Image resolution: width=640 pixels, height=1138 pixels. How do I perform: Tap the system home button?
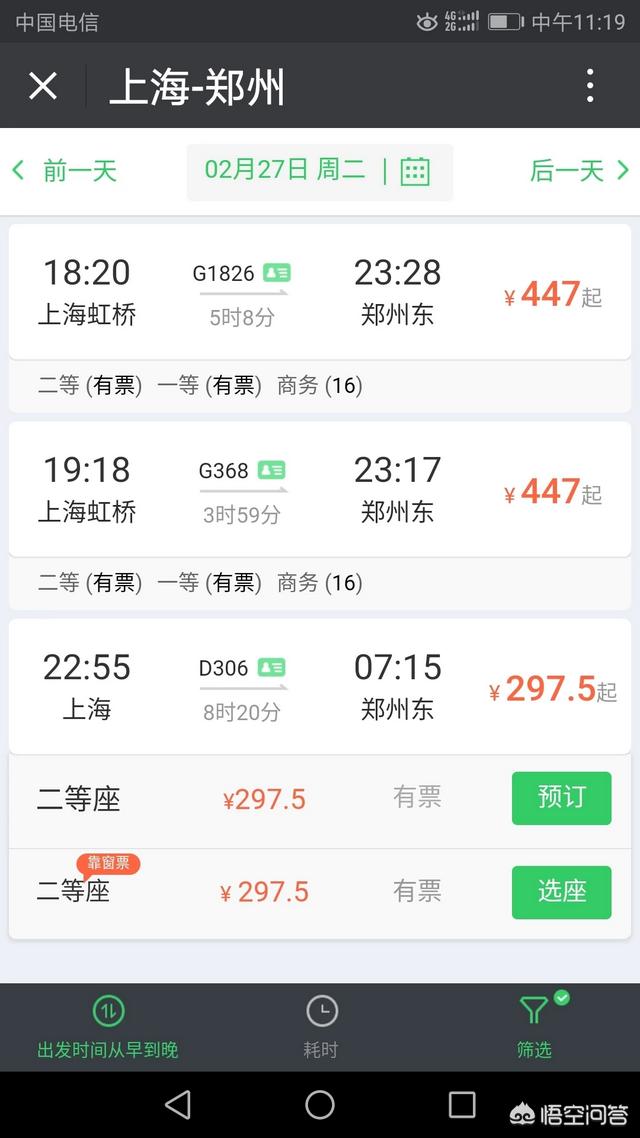coord(320,1104)
